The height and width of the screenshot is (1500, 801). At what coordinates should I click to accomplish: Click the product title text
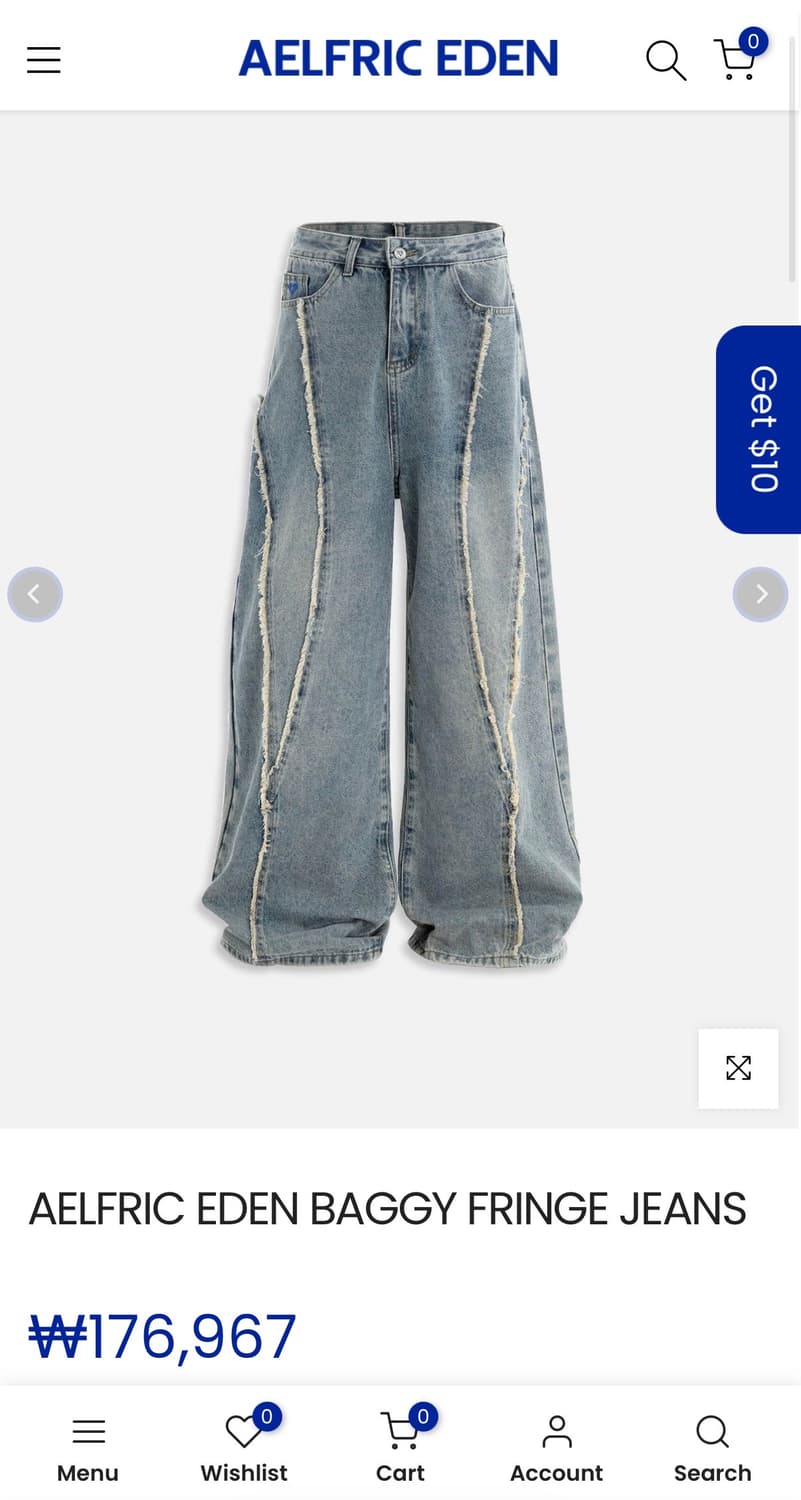(387, 1208)
